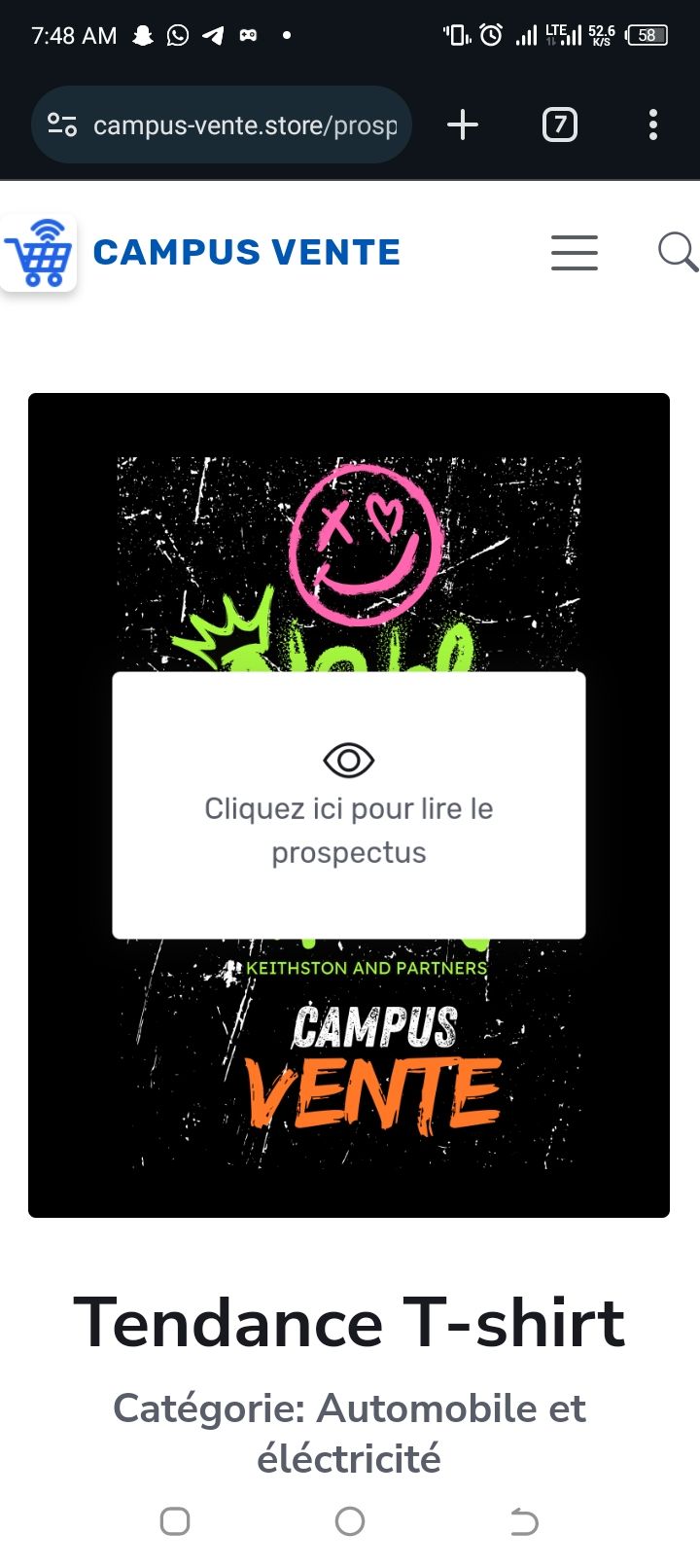The height and width of the screenshot is (1568, 700).
Task: Go back using the system back button
Action: (524, 1520)
